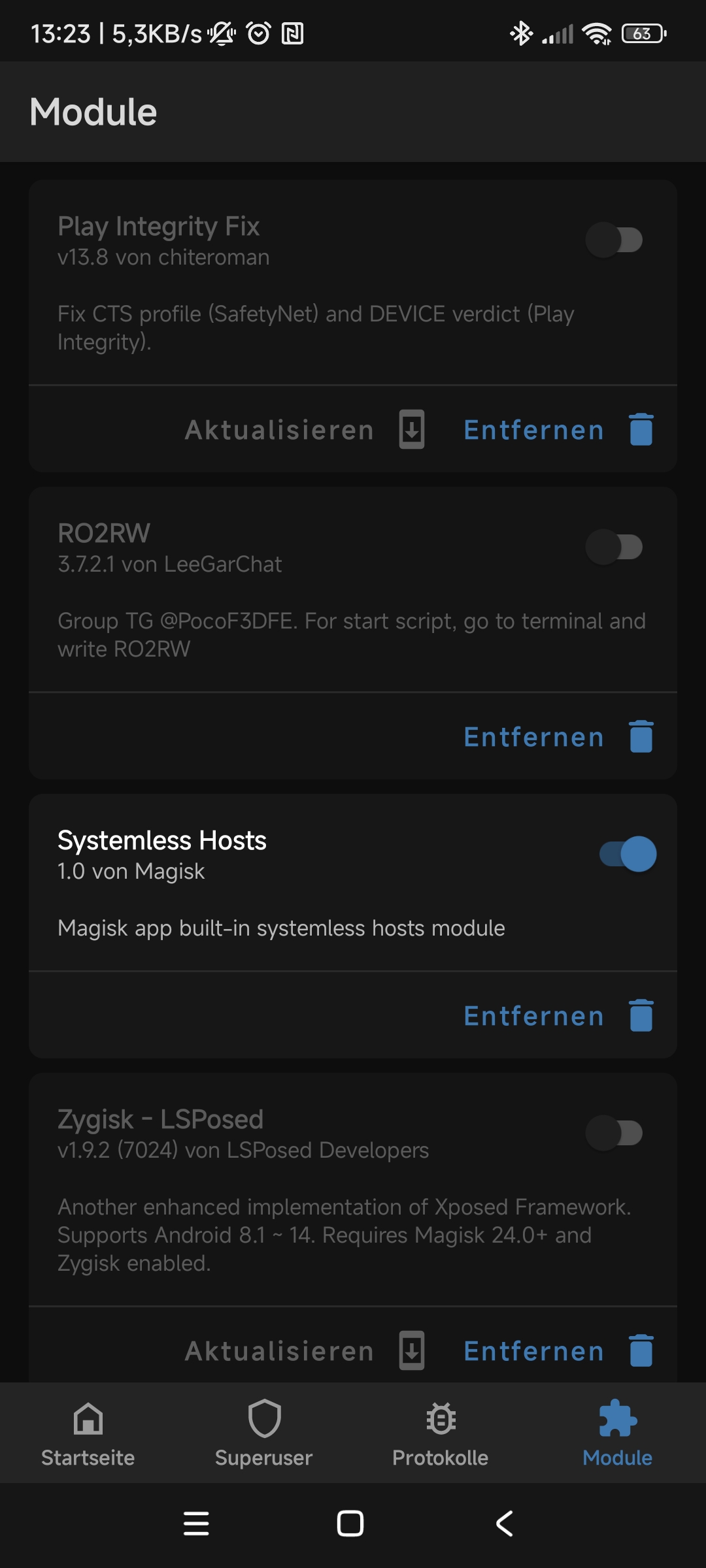Turn on the Zygisk - LSPosed switch
Image resolution: width=706 pixels, height=1568 pixels.
614,1133
